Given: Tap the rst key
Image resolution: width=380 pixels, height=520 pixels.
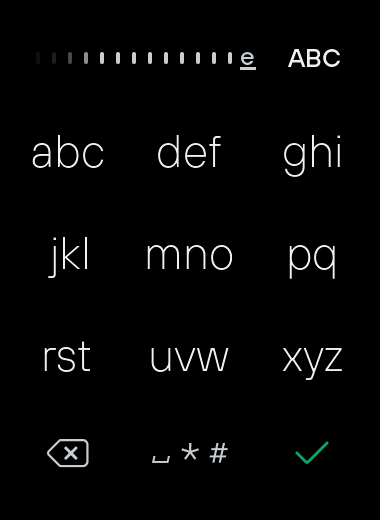Looking at the screenshot, I should click(x=67, y=357).
